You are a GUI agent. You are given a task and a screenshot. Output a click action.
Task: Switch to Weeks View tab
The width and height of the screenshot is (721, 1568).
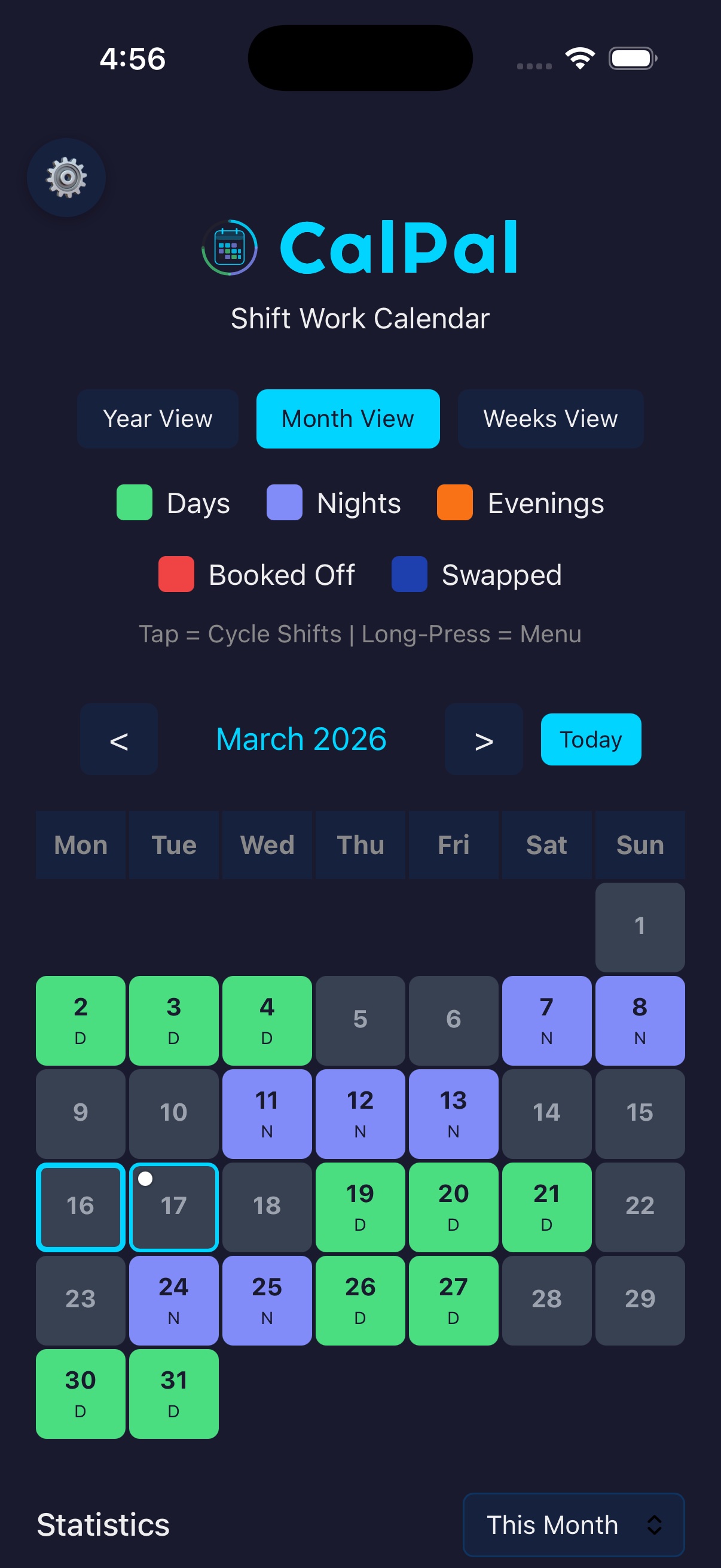click(550, 419)
